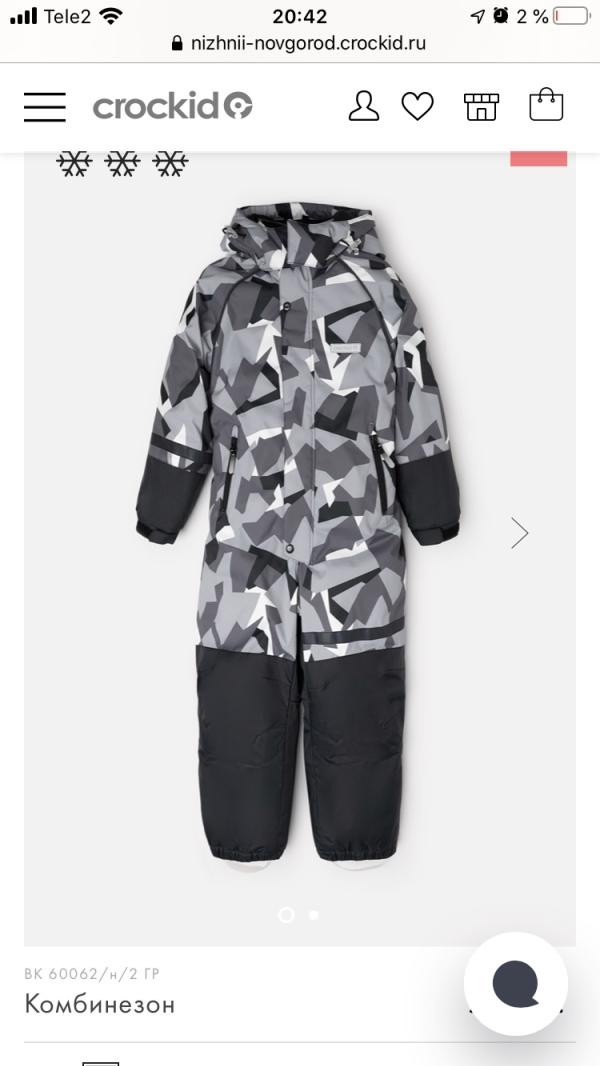The image size is (600, 1066).
Task: Open the stores locator icon
Action: click(x=481, y=106)
